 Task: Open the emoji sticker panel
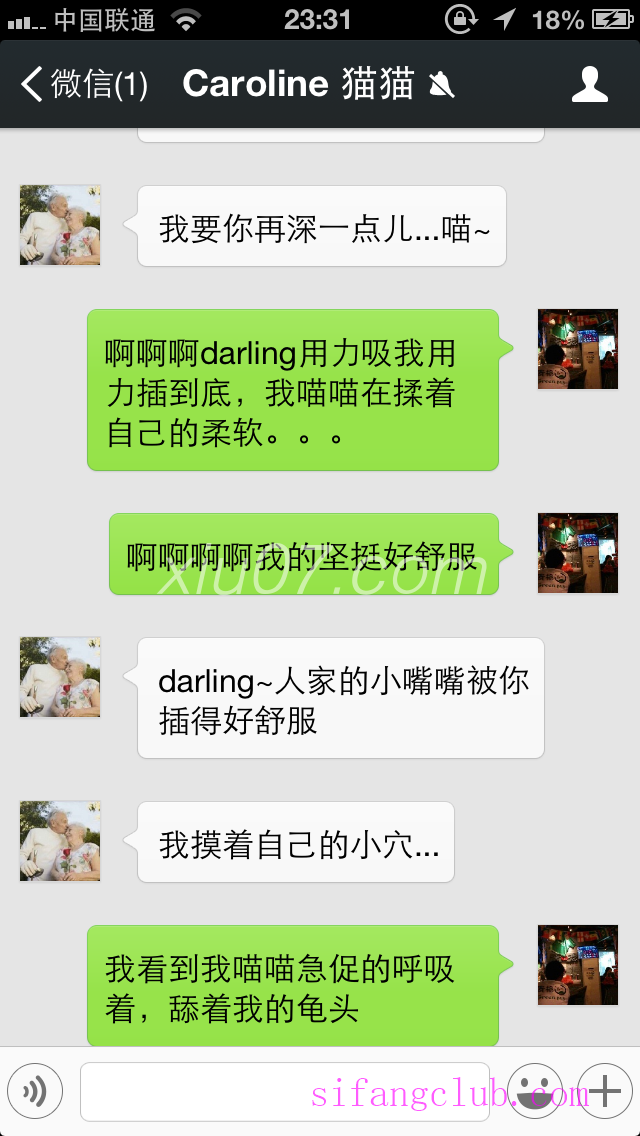tap(535, 1091)
